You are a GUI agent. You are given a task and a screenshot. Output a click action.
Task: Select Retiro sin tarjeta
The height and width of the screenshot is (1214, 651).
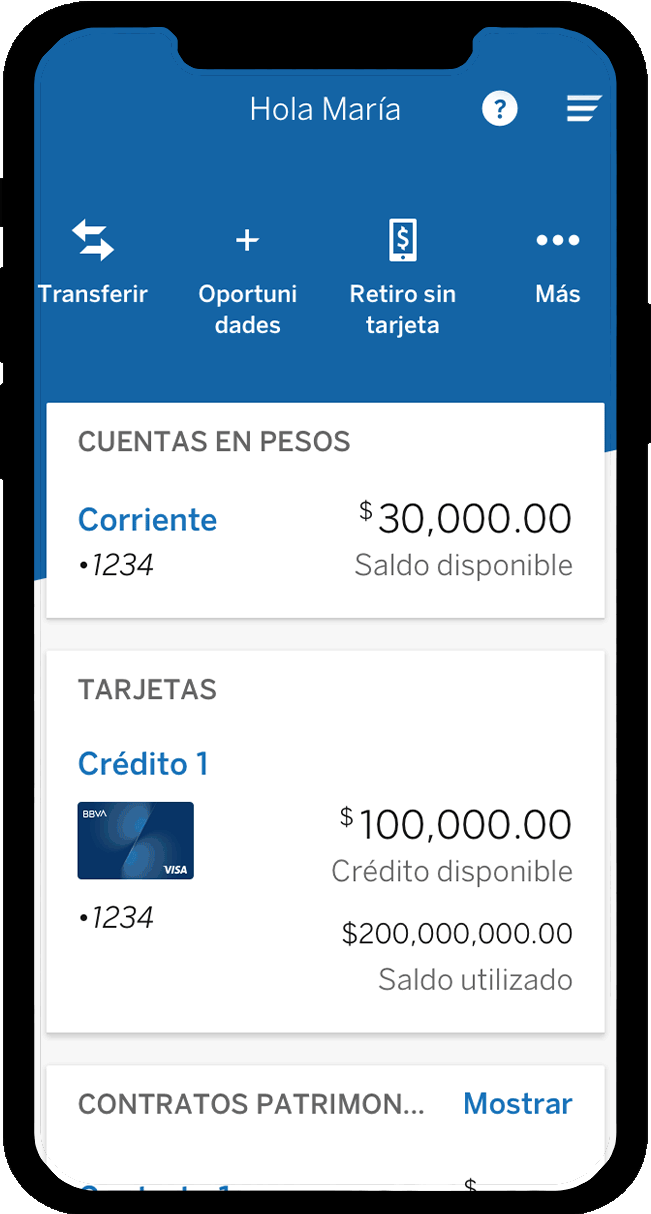(402, 278)
